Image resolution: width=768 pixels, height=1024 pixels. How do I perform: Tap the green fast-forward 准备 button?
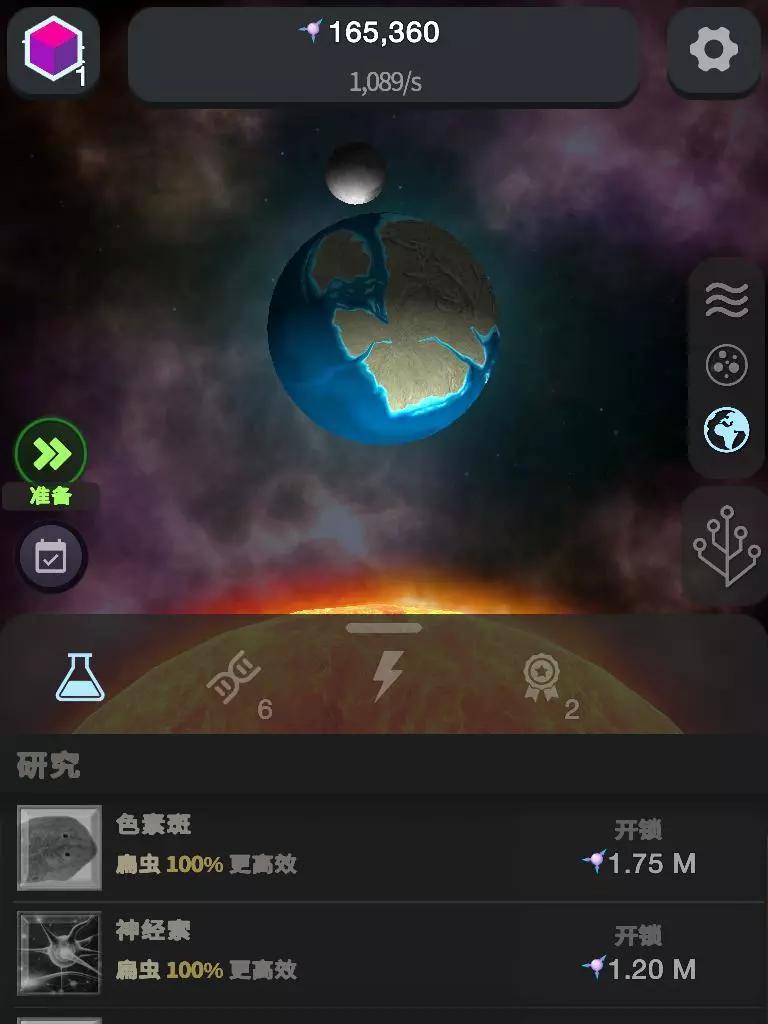(x=51, y=455)
